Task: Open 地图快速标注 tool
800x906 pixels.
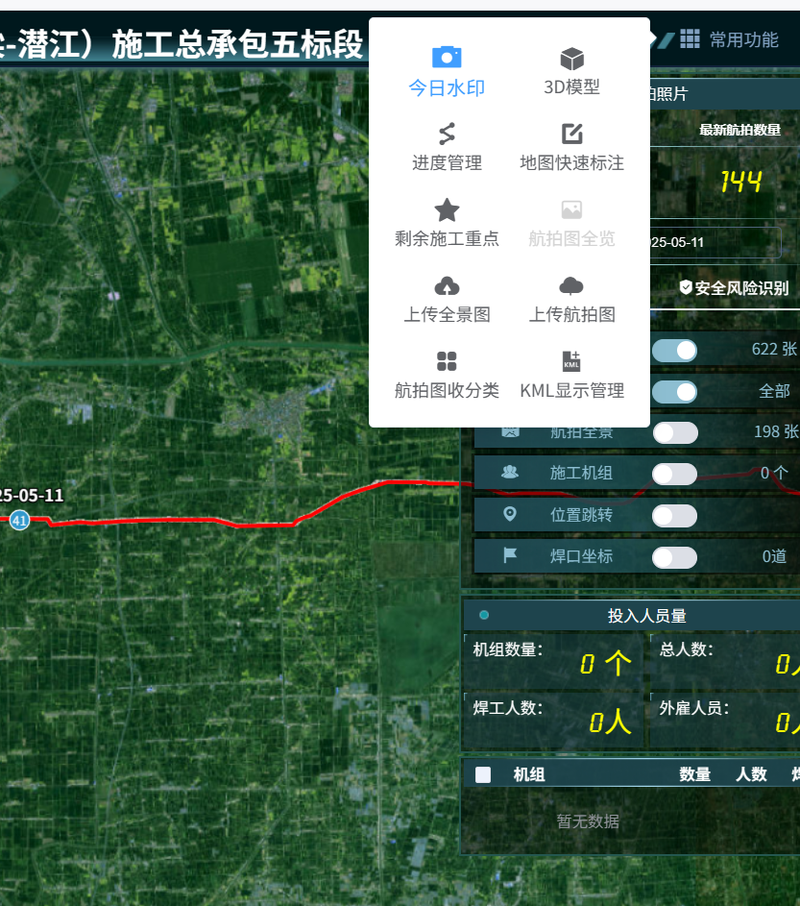Action: pyautogui.click(x=571, y=147)
